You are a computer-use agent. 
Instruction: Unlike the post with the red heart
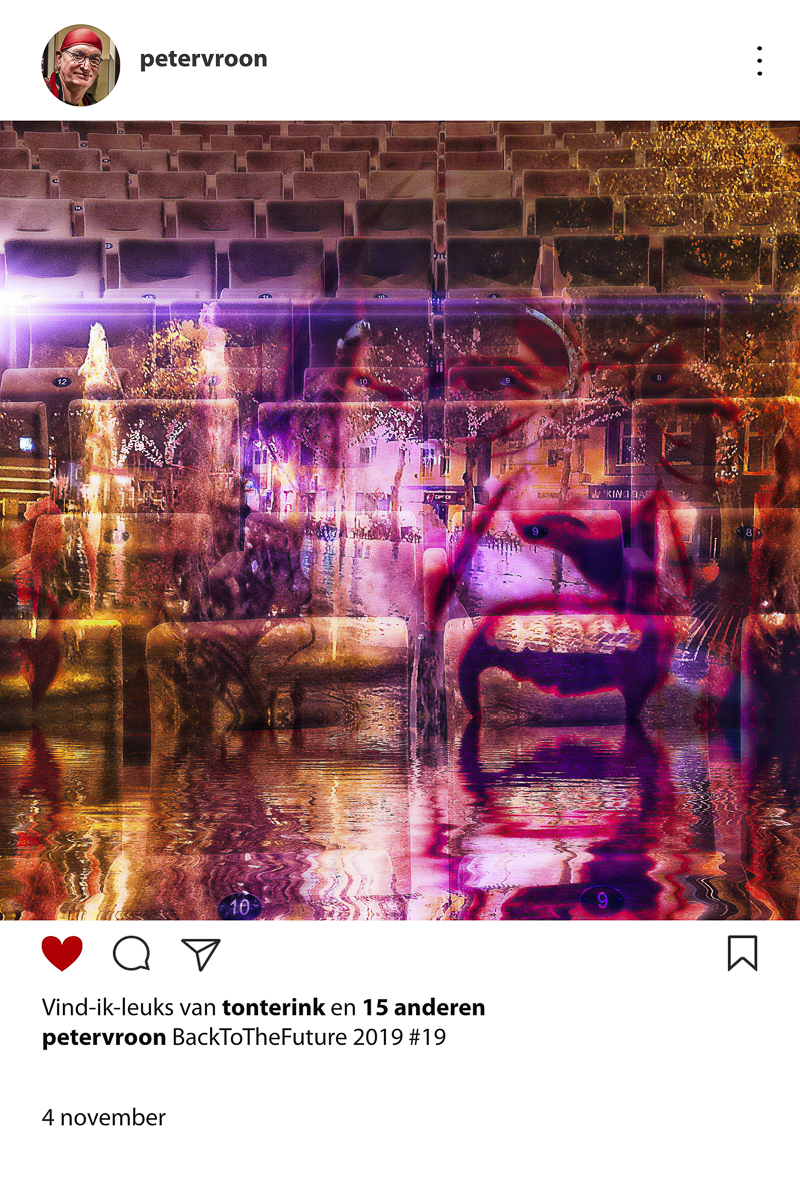point(62,954)
